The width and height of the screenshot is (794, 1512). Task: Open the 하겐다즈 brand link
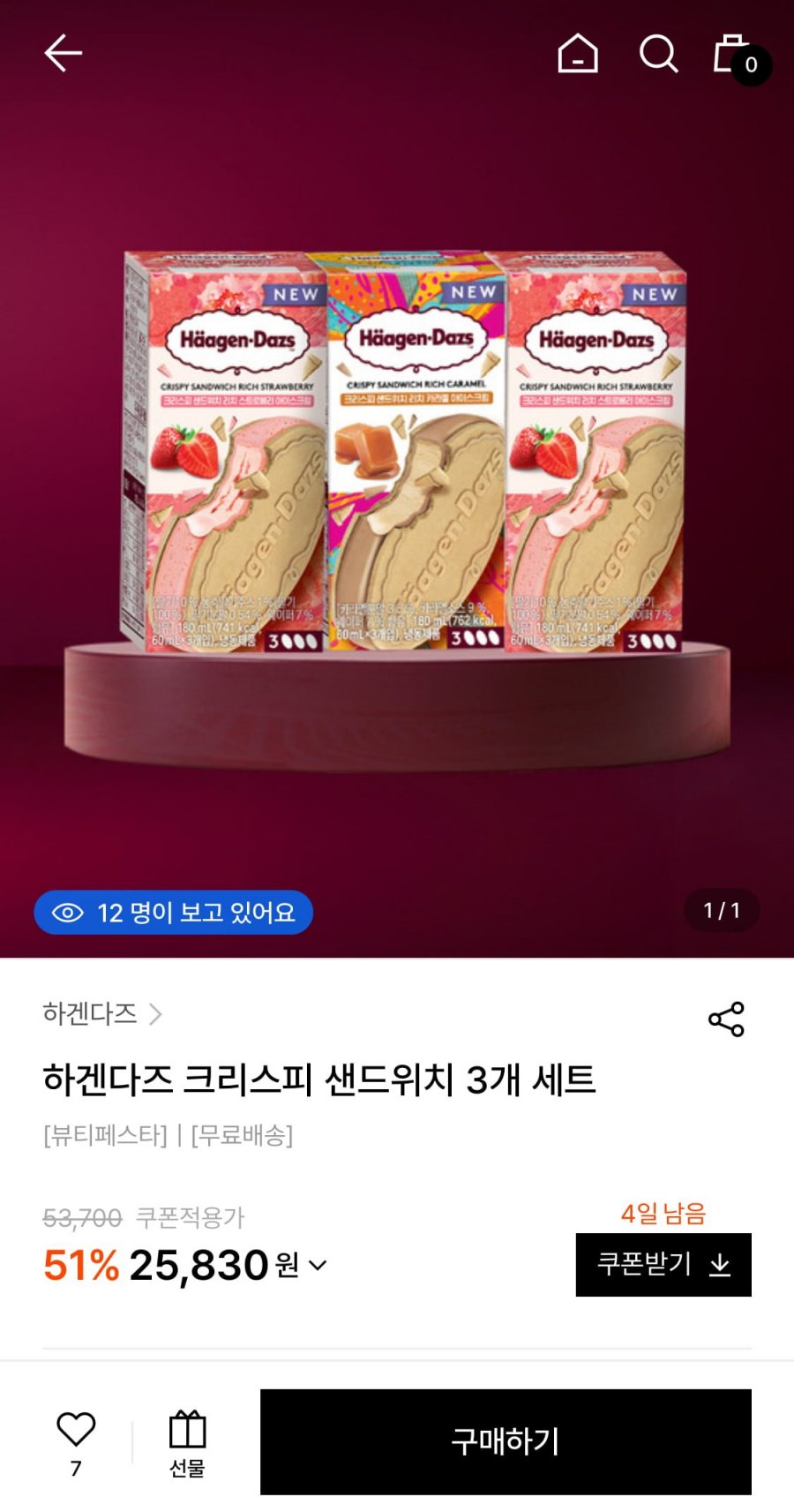coord(102,1013)
